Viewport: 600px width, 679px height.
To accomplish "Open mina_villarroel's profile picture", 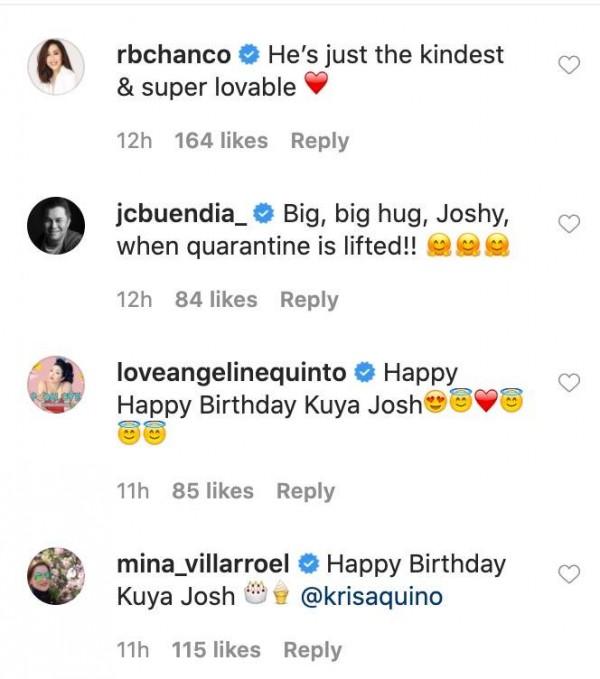I will (58, 576).
